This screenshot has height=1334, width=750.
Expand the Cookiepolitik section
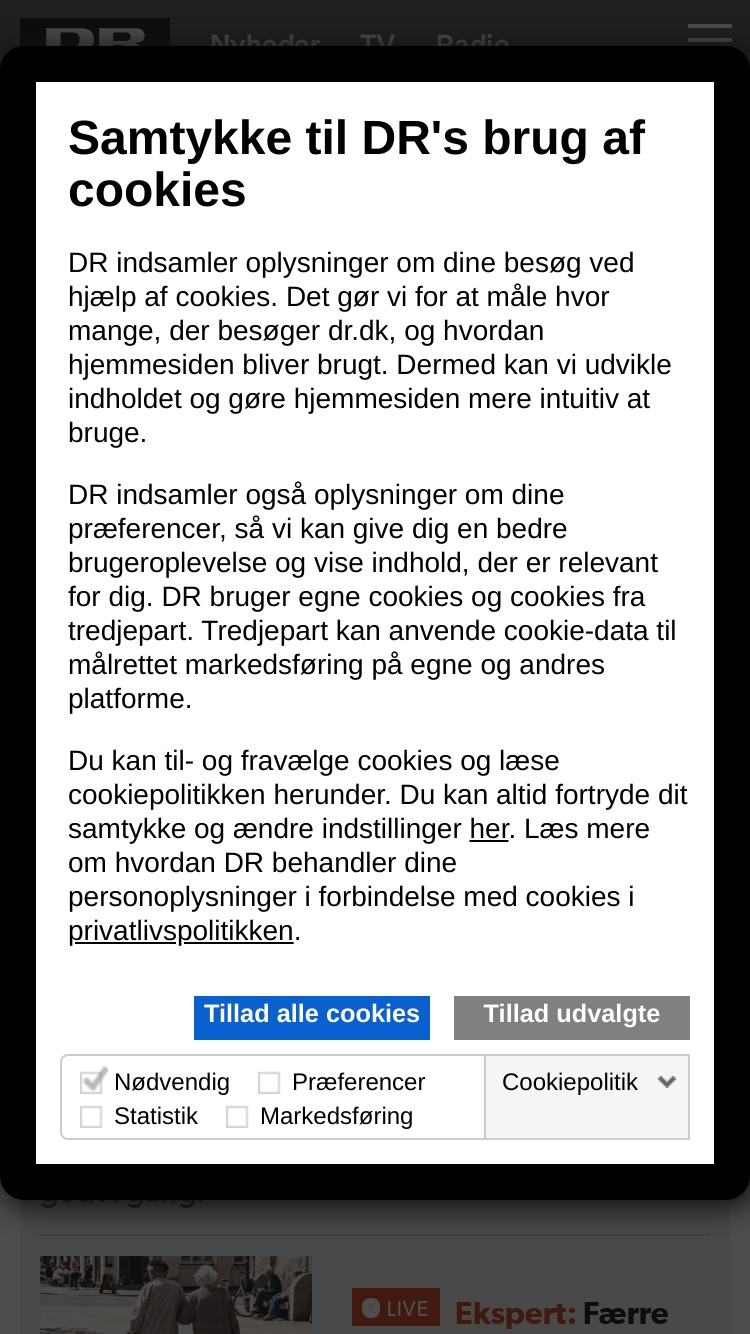click(588, 1082)
